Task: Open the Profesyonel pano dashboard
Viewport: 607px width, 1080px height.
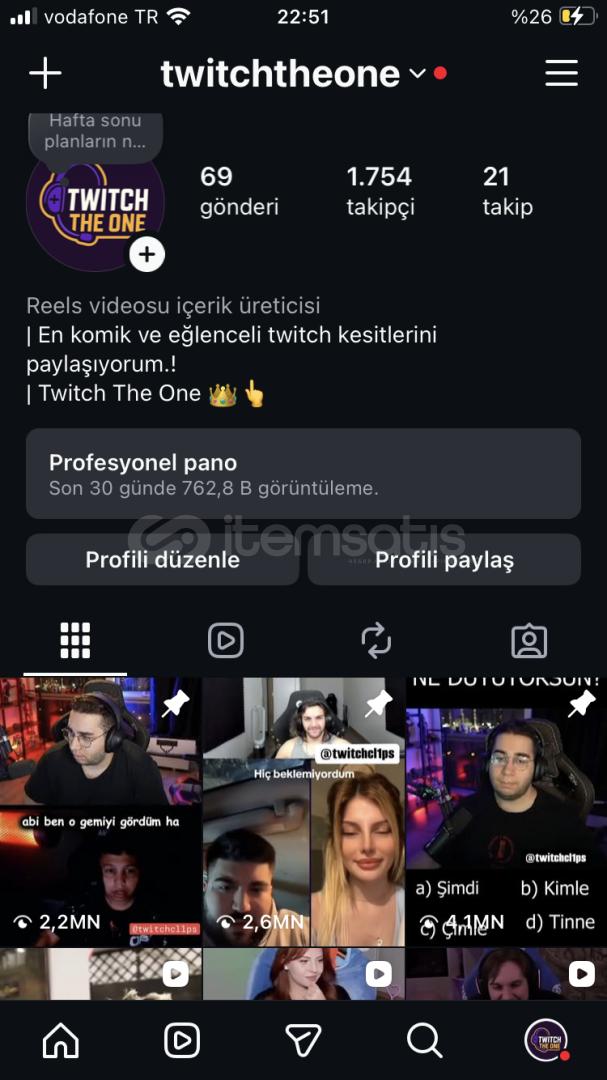Action: 303,474
